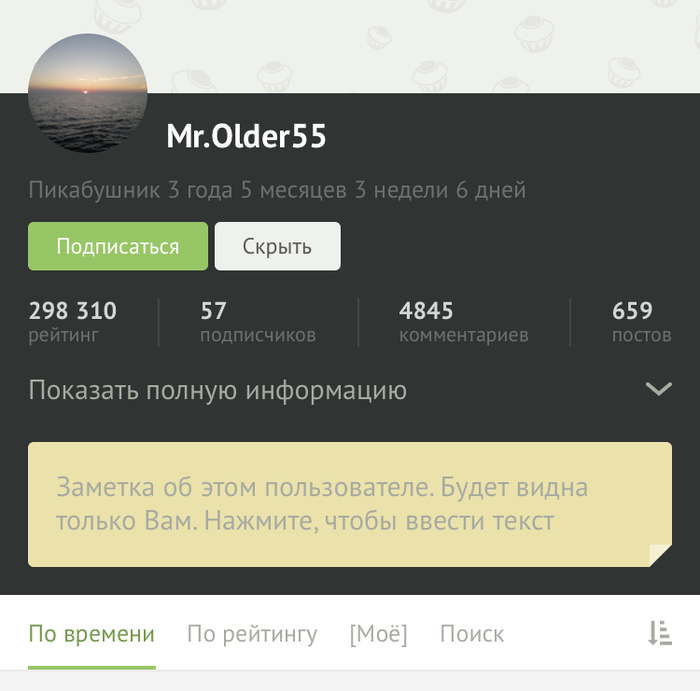Switch to the По рейтингу tab
The width and height of the screenshot is (700, 691).
pyautogui.click(x=252, y=634)
